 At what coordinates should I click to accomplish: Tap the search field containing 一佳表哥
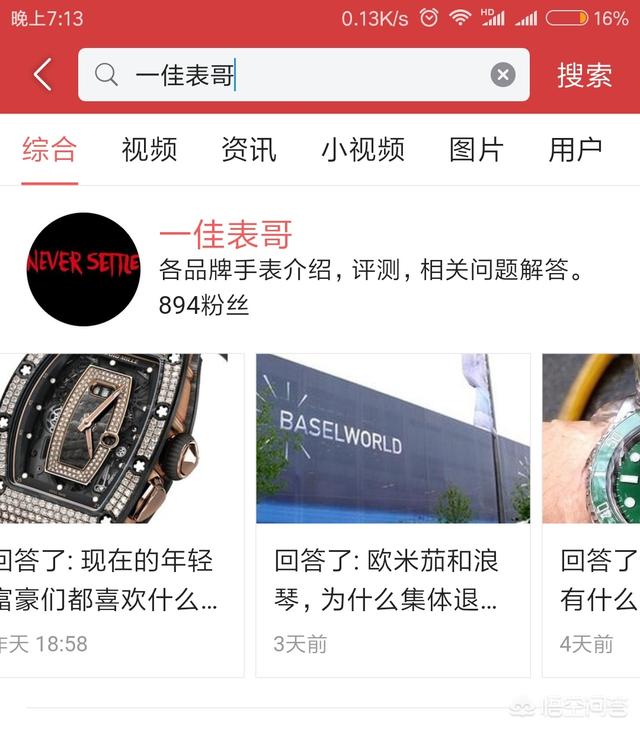point(300,75)
